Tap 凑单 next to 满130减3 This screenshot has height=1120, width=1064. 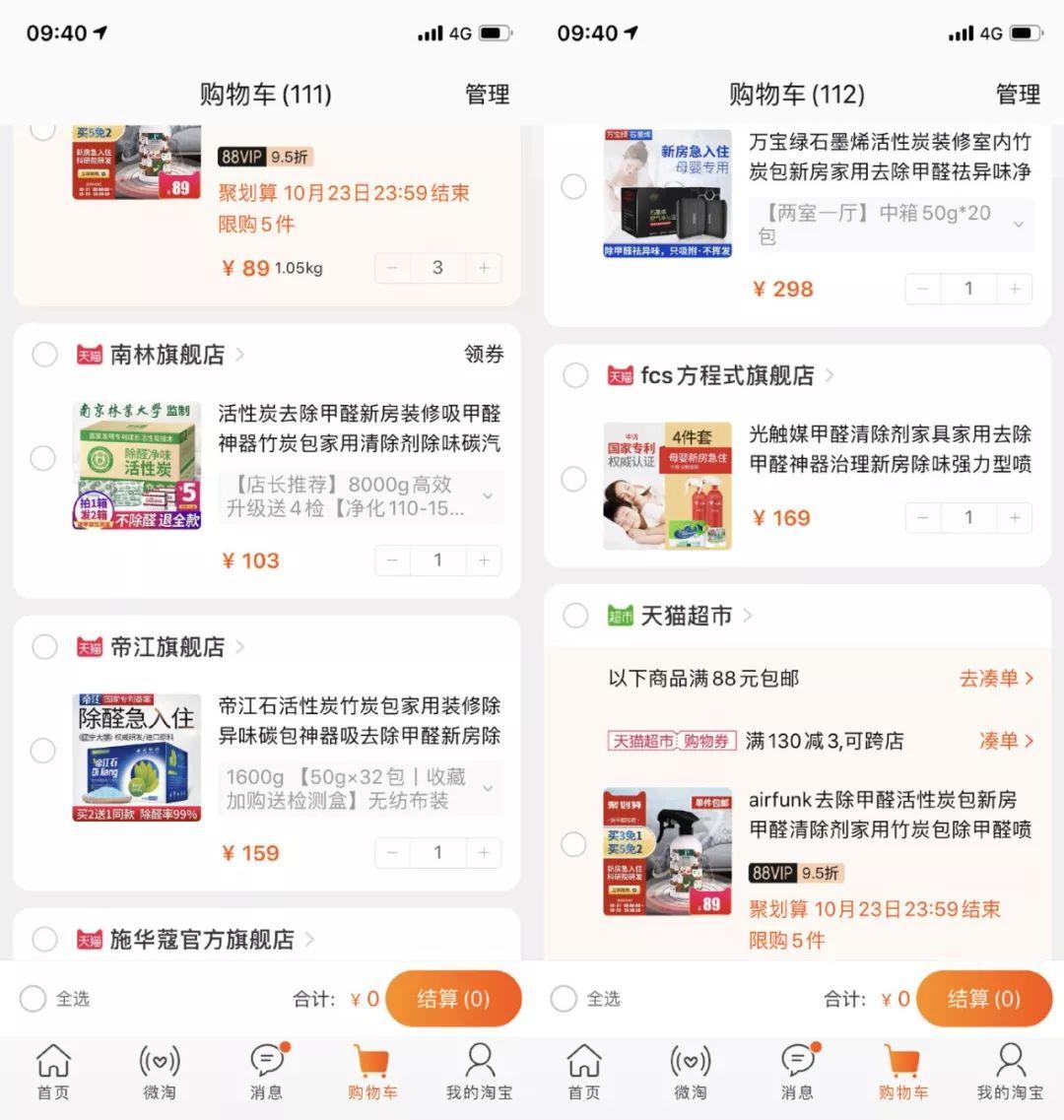tap(1005, 741)
